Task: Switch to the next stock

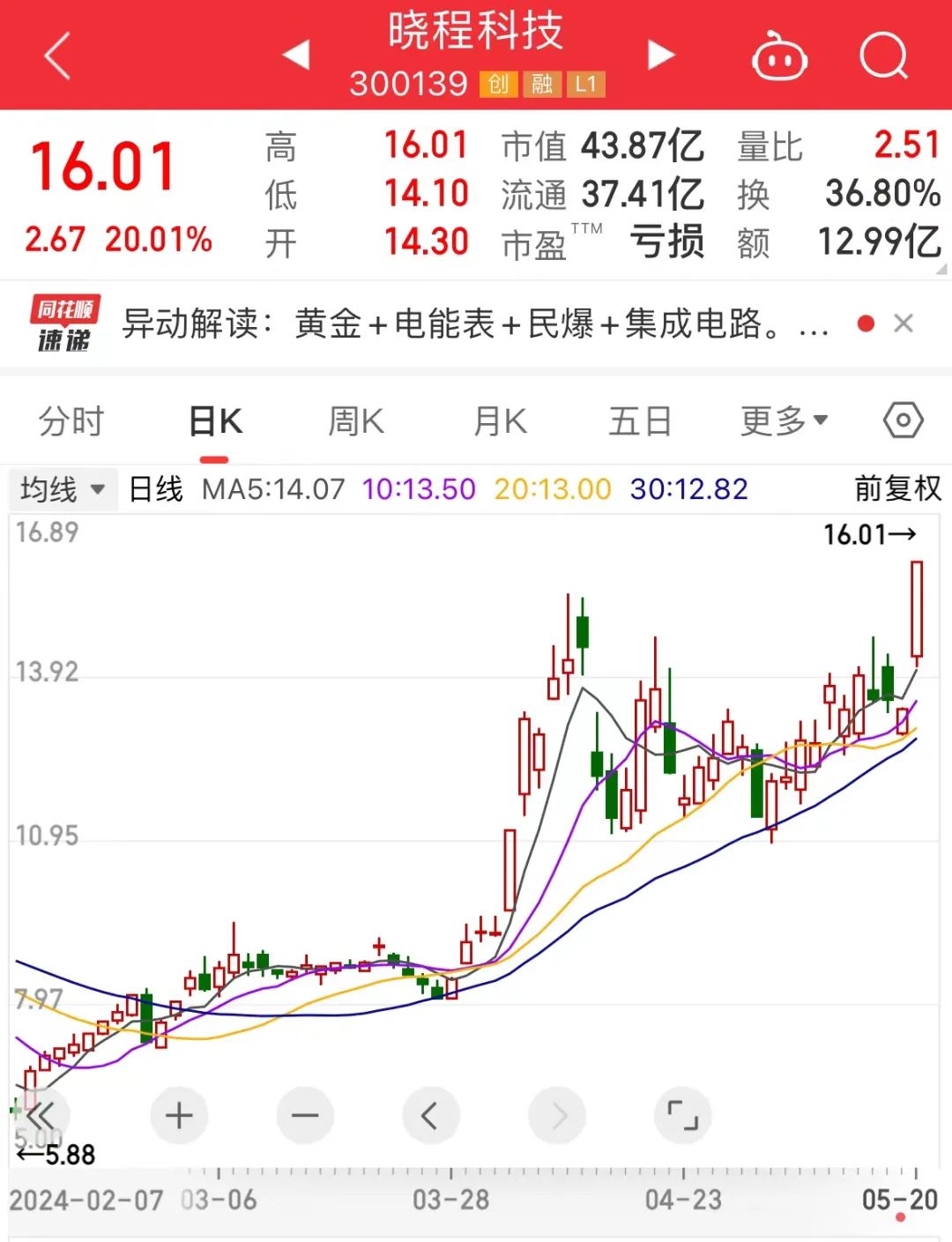Action: click(660, 55)
